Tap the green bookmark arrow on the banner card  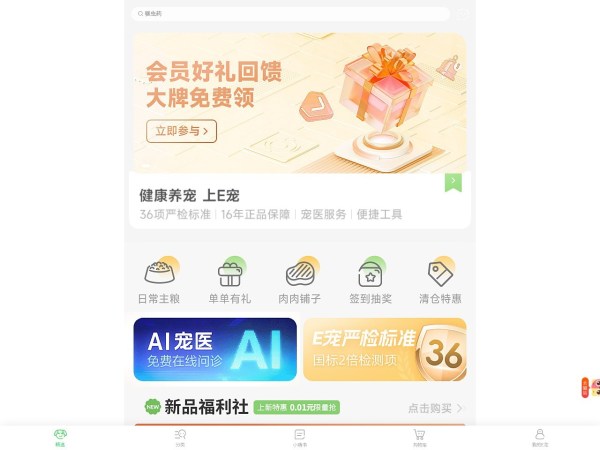[x=453, y=182]
